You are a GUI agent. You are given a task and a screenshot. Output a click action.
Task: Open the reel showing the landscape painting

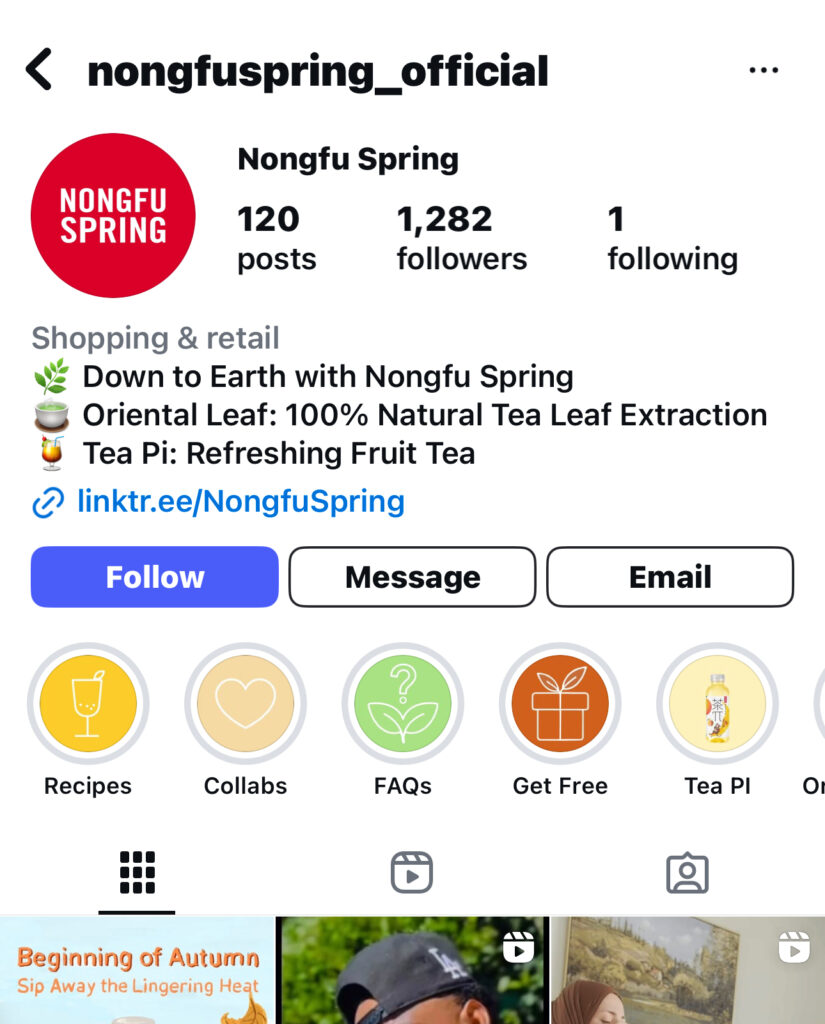[688, 970]
